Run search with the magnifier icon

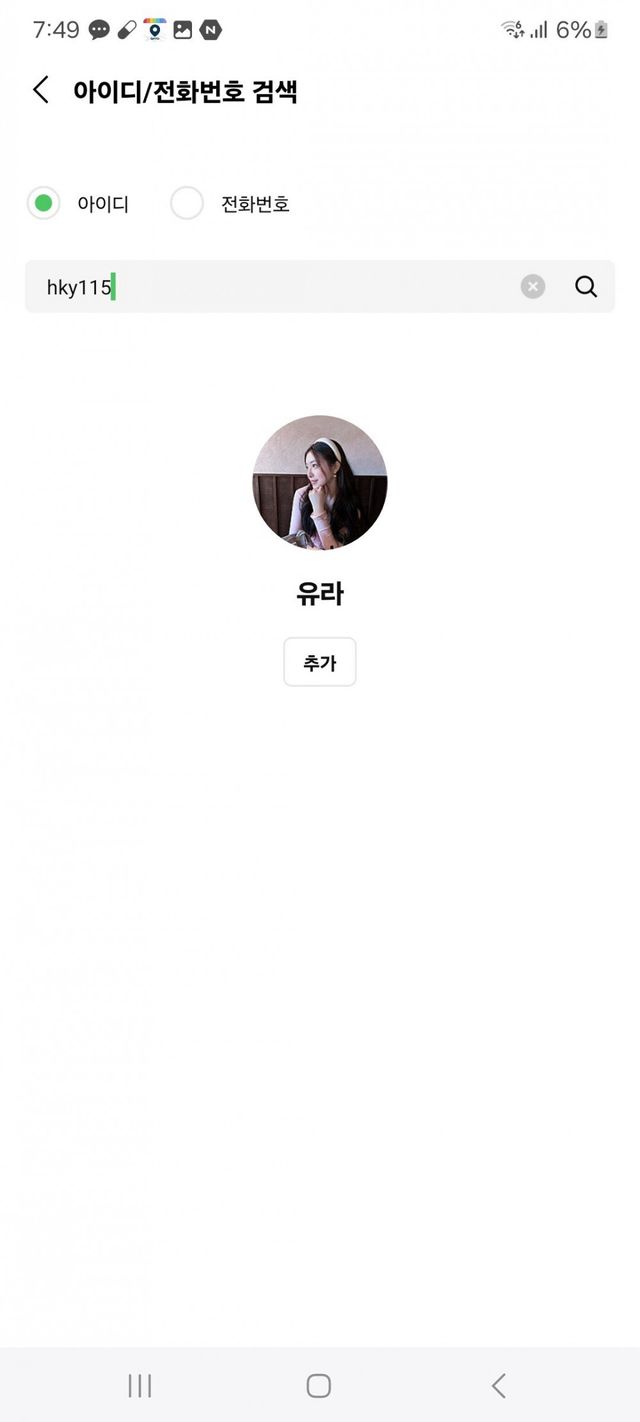tap(586, 287)
